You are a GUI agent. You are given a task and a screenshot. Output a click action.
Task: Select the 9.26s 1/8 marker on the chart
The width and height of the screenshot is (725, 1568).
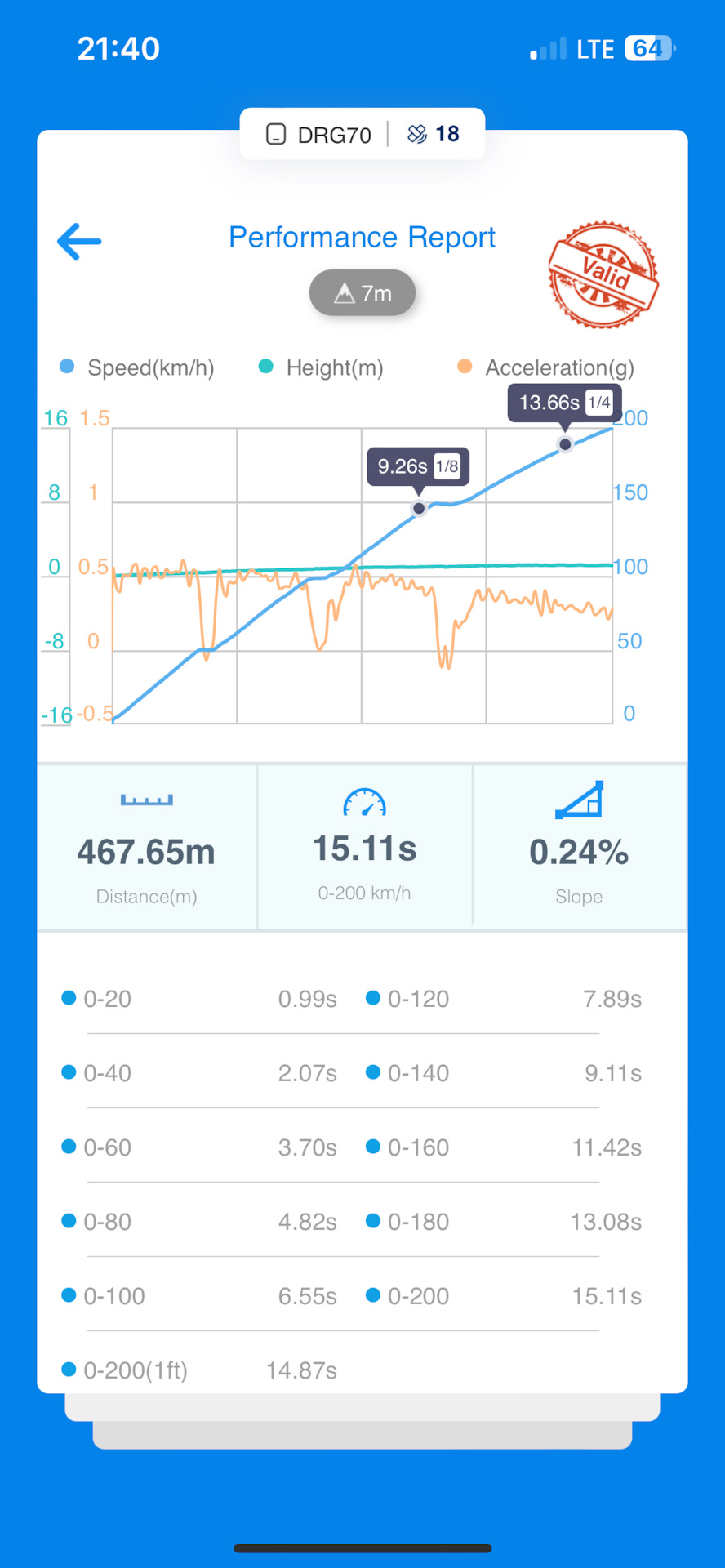coord(419,508)
